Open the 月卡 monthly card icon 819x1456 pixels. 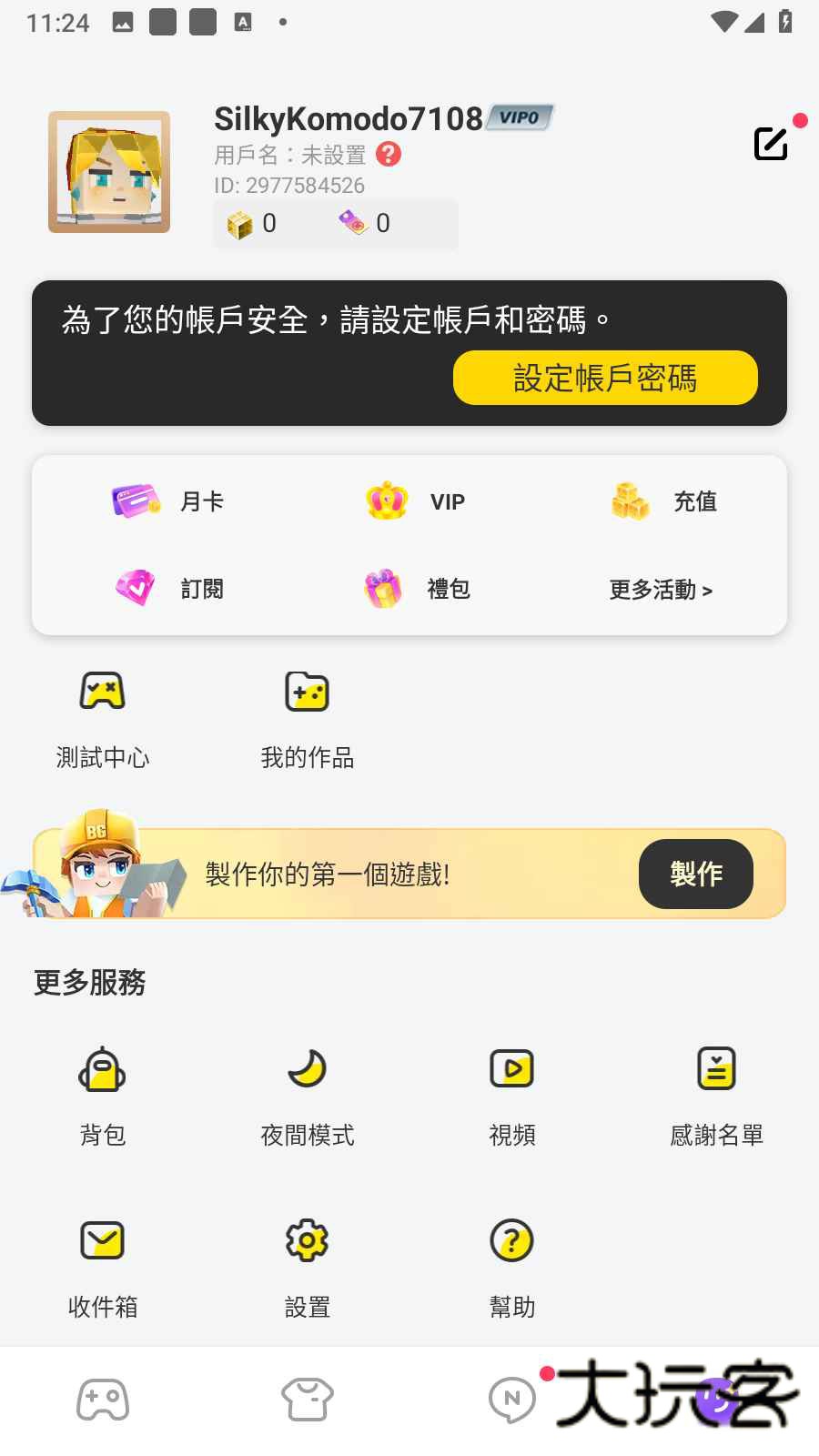135,501
